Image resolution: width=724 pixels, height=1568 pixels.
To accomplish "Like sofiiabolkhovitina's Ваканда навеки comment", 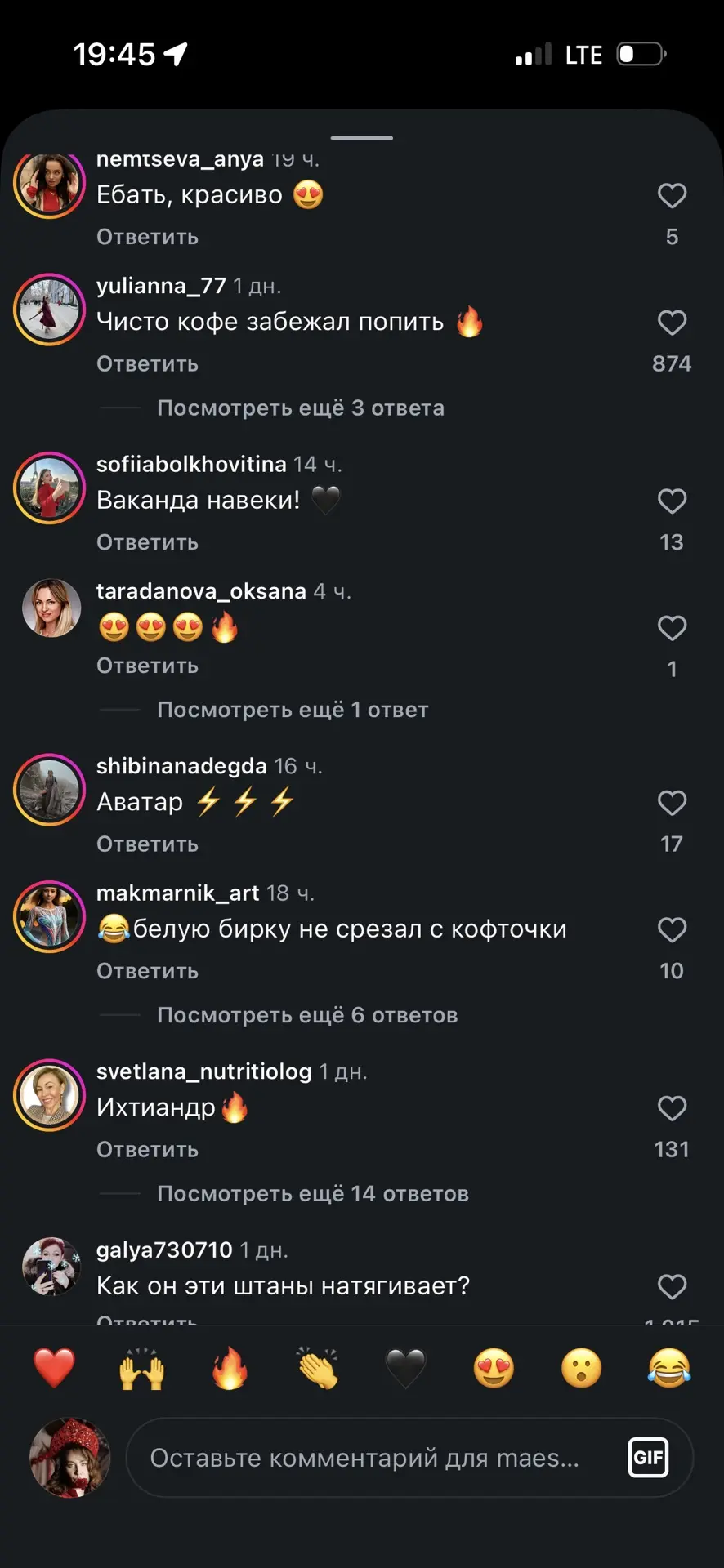I will [x=672, y=501].
